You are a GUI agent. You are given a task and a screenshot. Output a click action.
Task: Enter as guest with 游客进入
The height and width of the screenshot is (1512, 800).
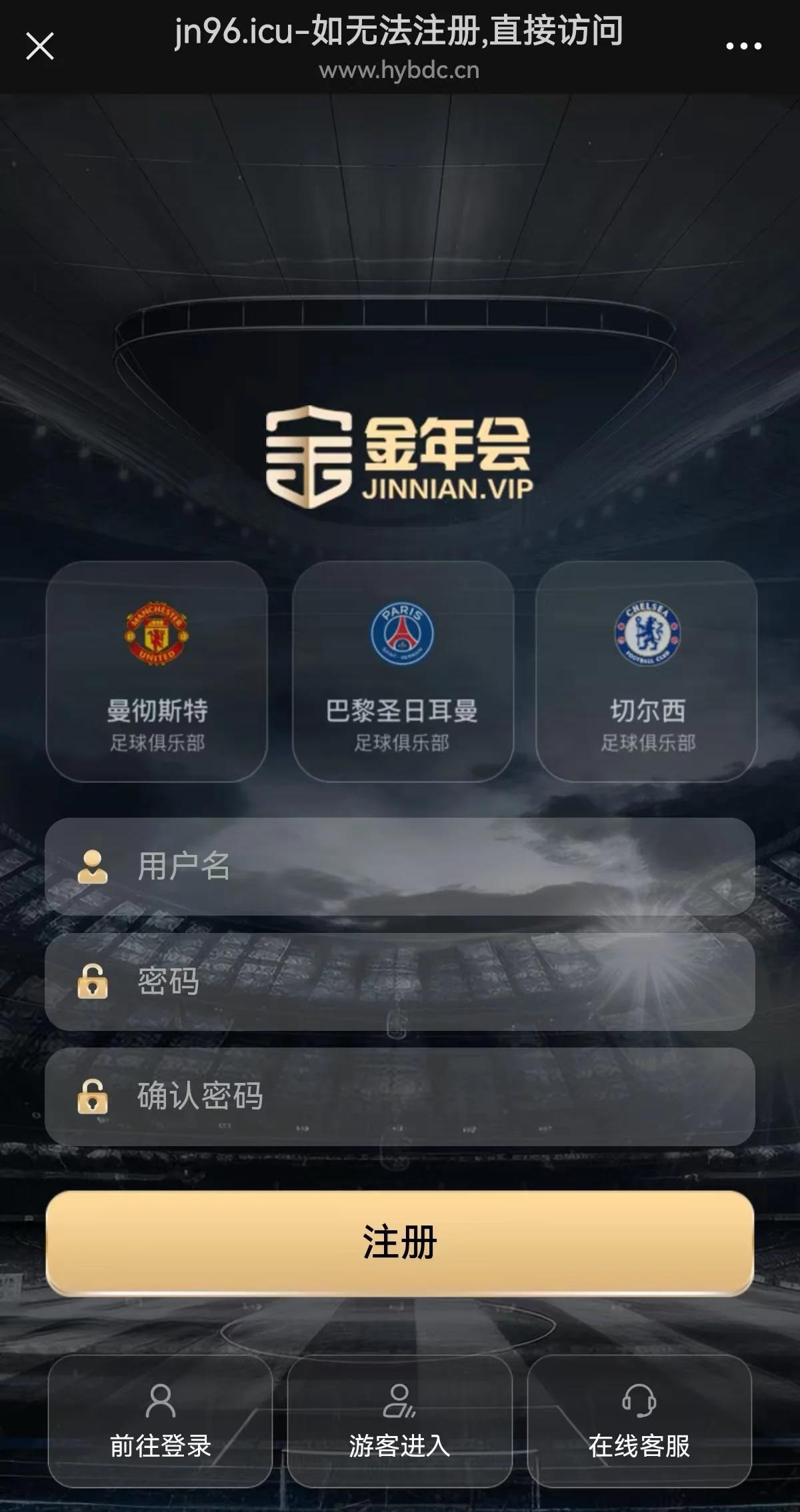399,1419
